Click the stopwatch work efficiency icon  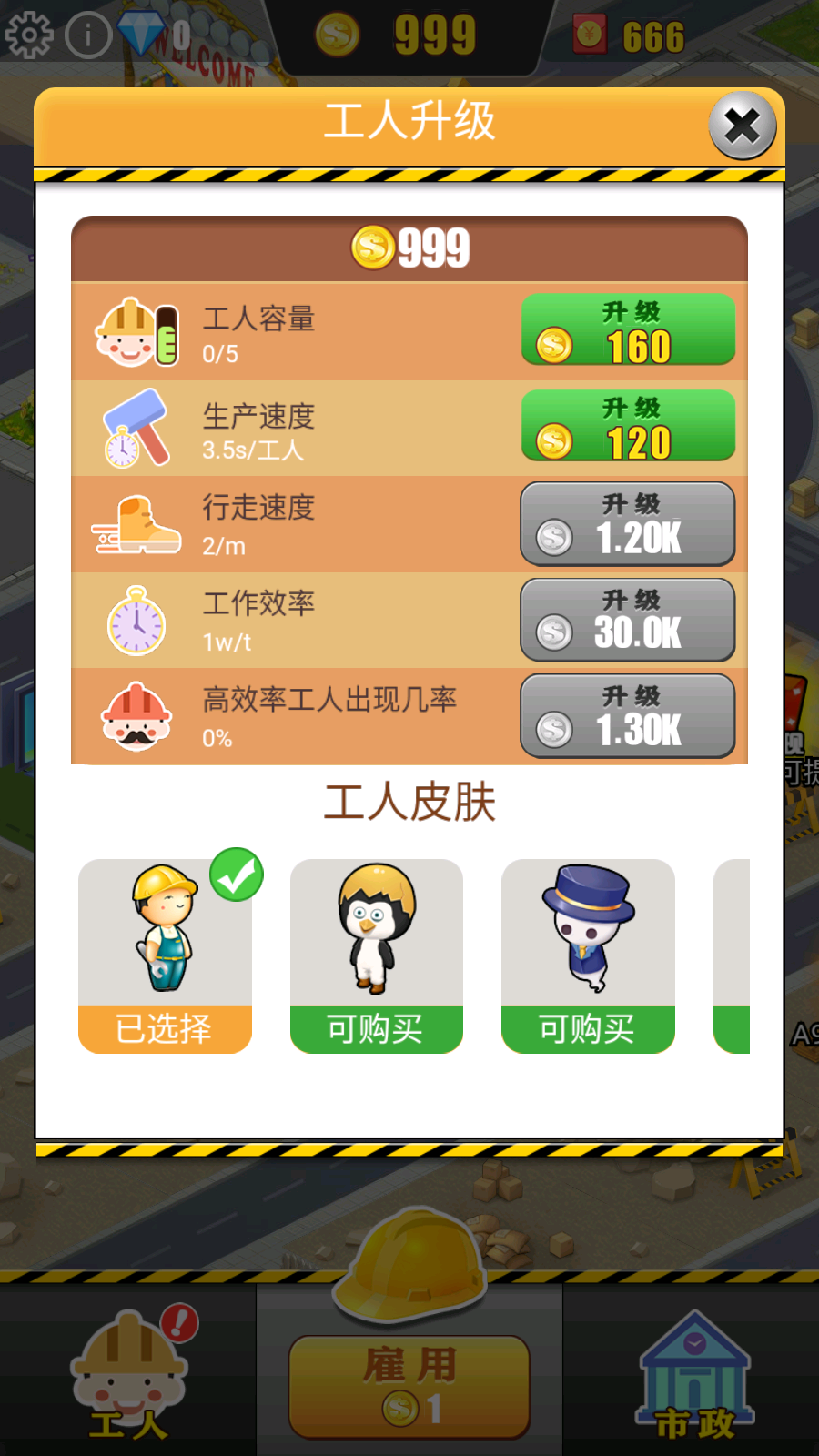pyautogui.click(x=135, y=621)
